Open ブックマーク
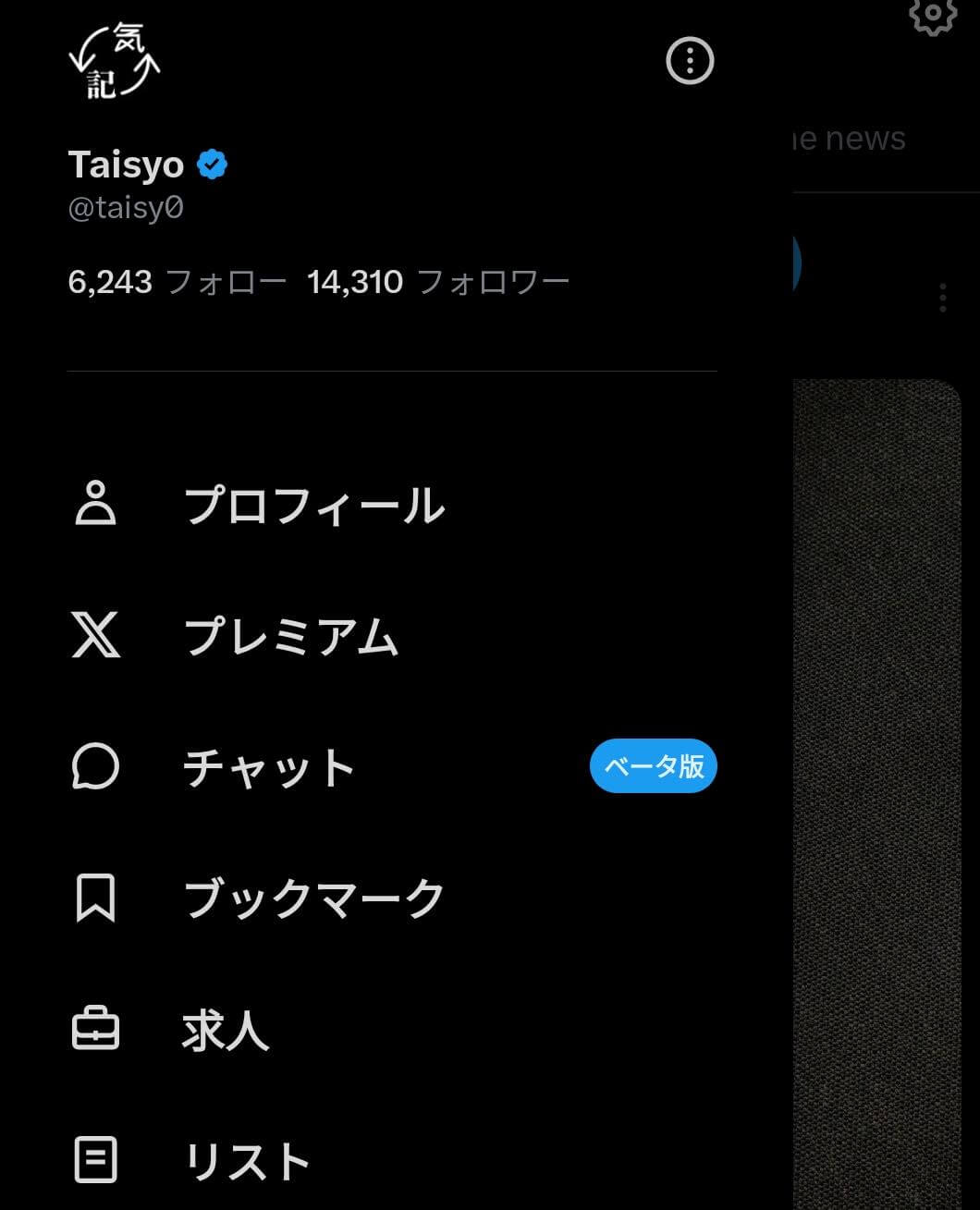 [x=314, y=898]
